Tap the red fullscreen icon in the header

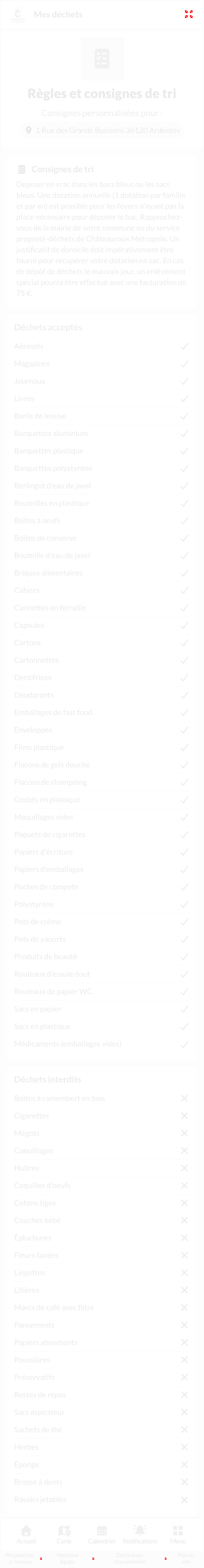[189, 14]
